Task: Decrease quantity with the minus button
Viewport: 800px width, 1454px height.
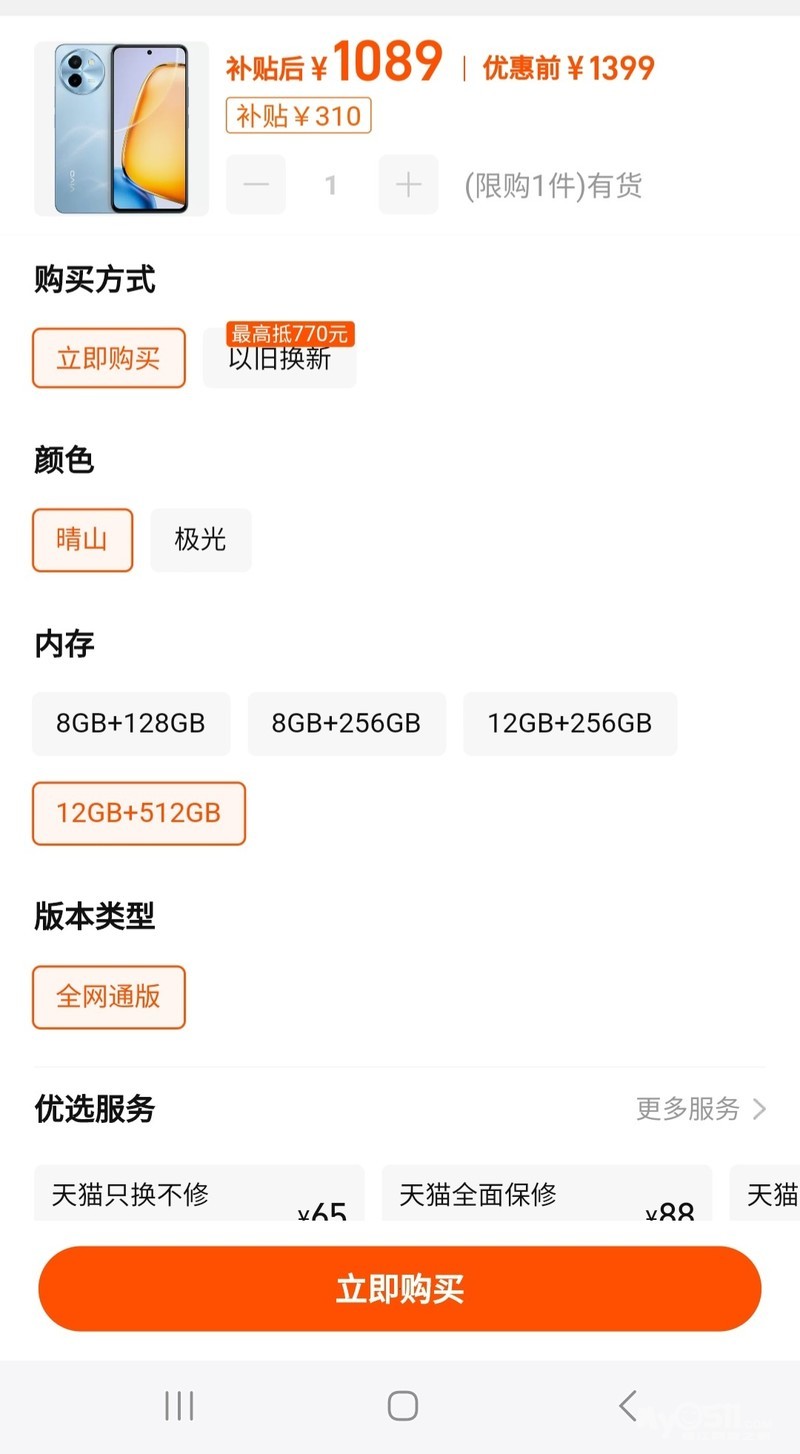Action: 256,185
